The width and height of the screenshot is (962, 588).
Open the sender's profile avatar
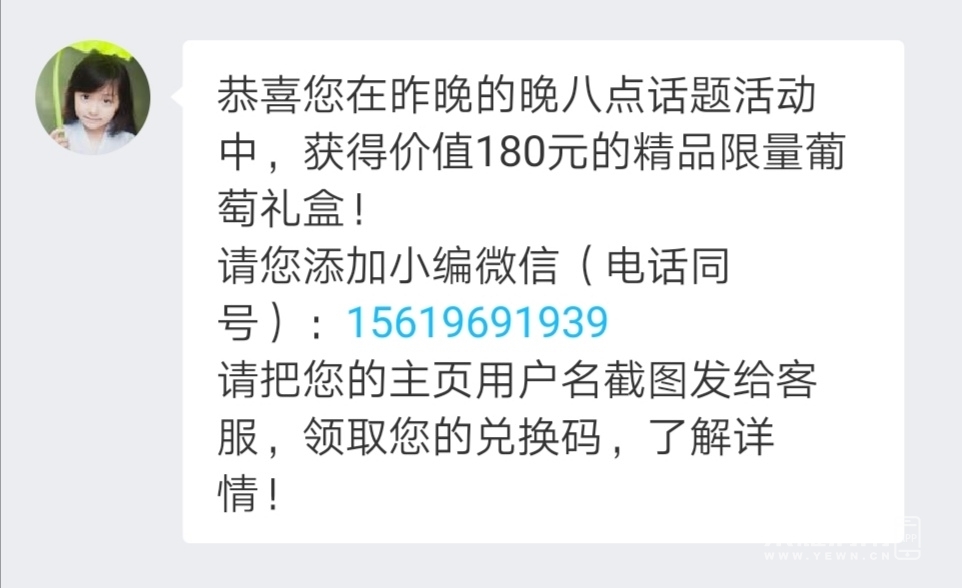click(93, 98)
